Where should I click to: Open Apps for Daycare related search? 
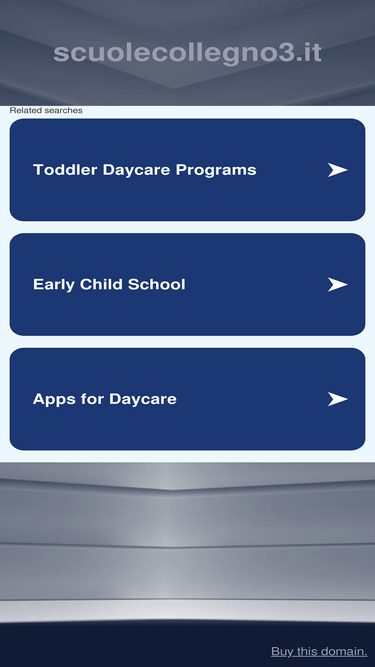point(187,399)
